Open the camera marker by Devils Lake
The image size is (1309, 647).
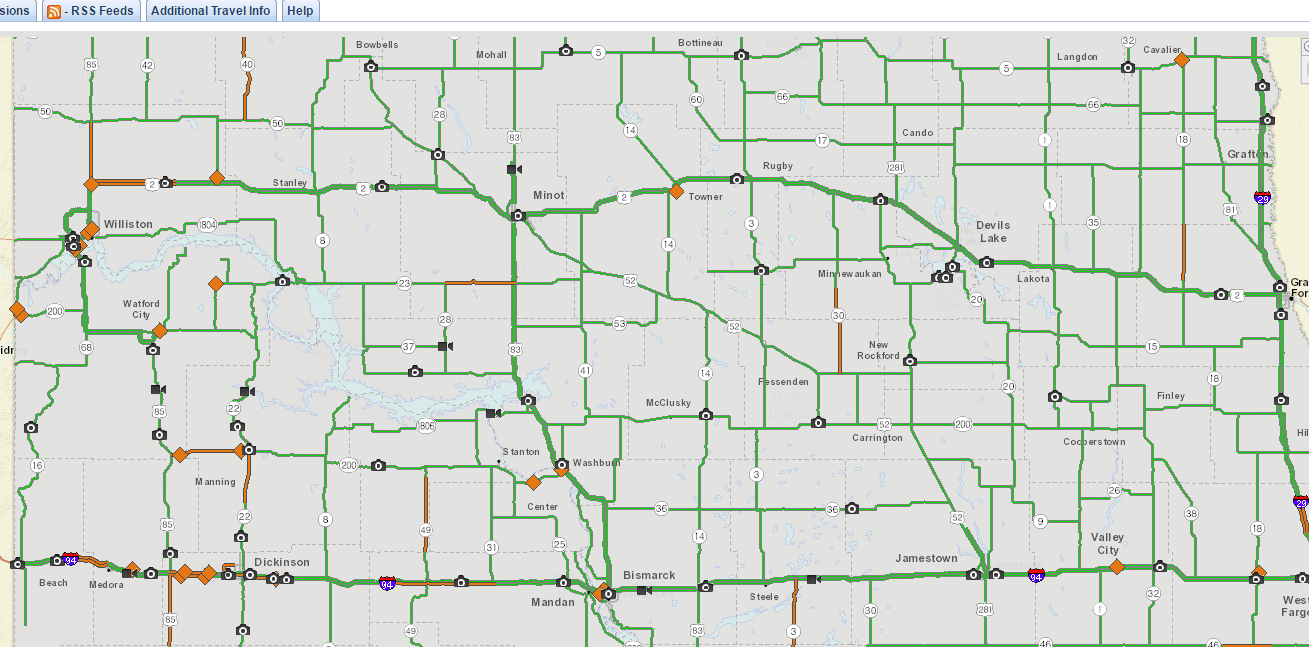(986, 262)
